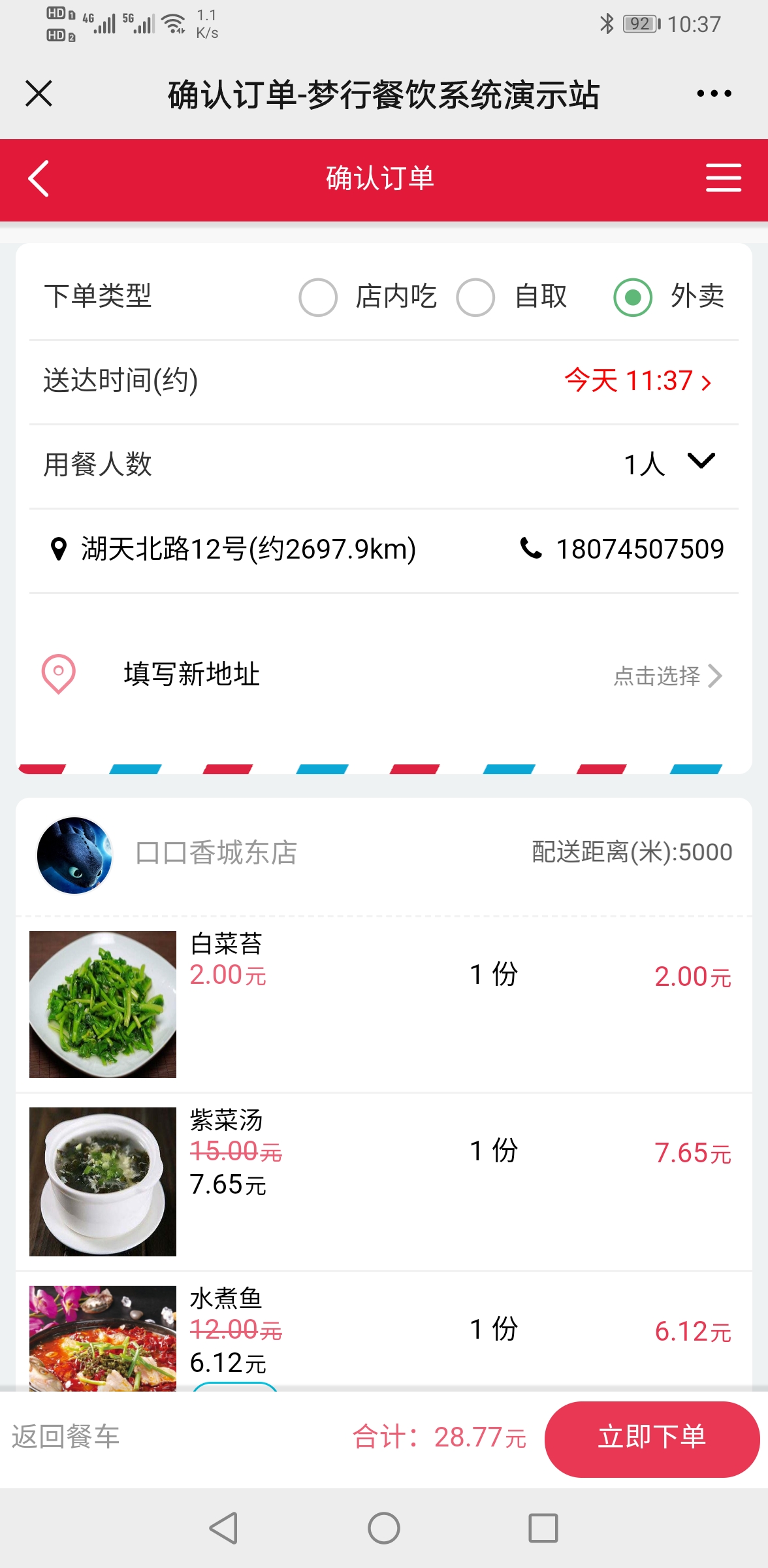The width and height of the screenshot is (768, 1568).
Task: Go back from 确认订单 page
Action: pos(39,178)
